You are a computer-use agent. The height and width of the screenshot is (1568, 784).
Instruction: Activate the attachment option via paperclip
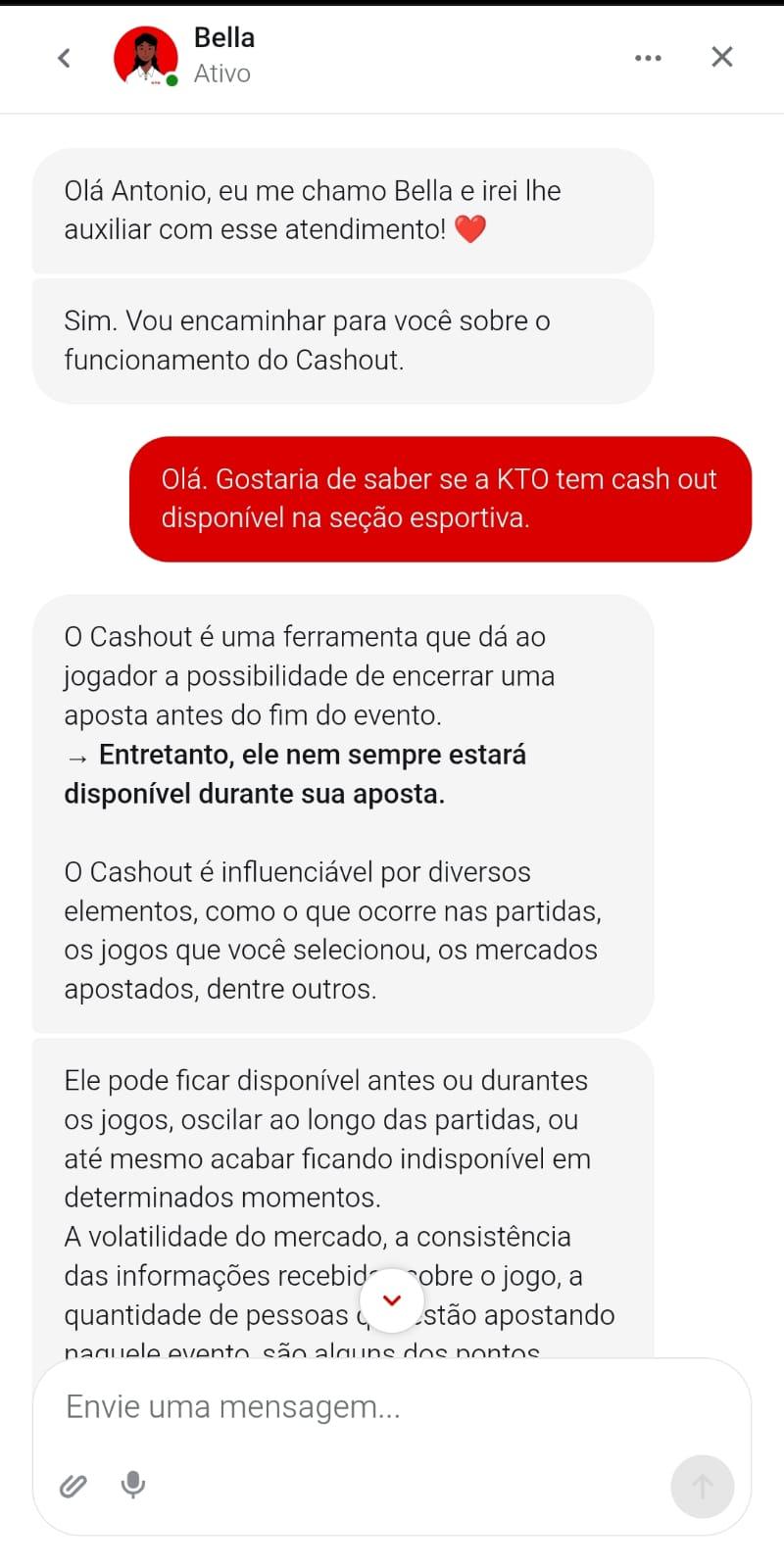[x=73, y=1485]
